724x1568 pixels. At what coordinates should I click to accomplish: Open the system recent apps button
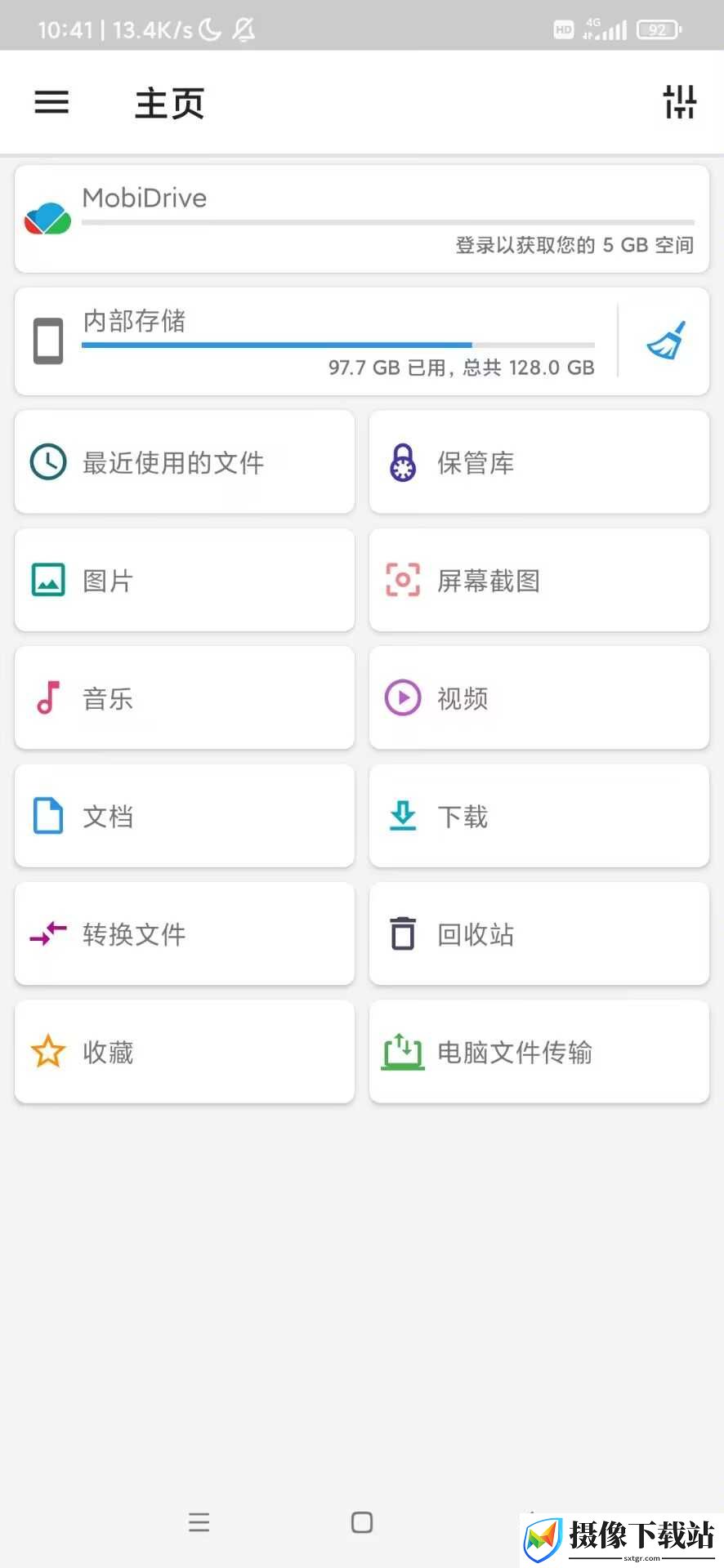point(199,1522)
